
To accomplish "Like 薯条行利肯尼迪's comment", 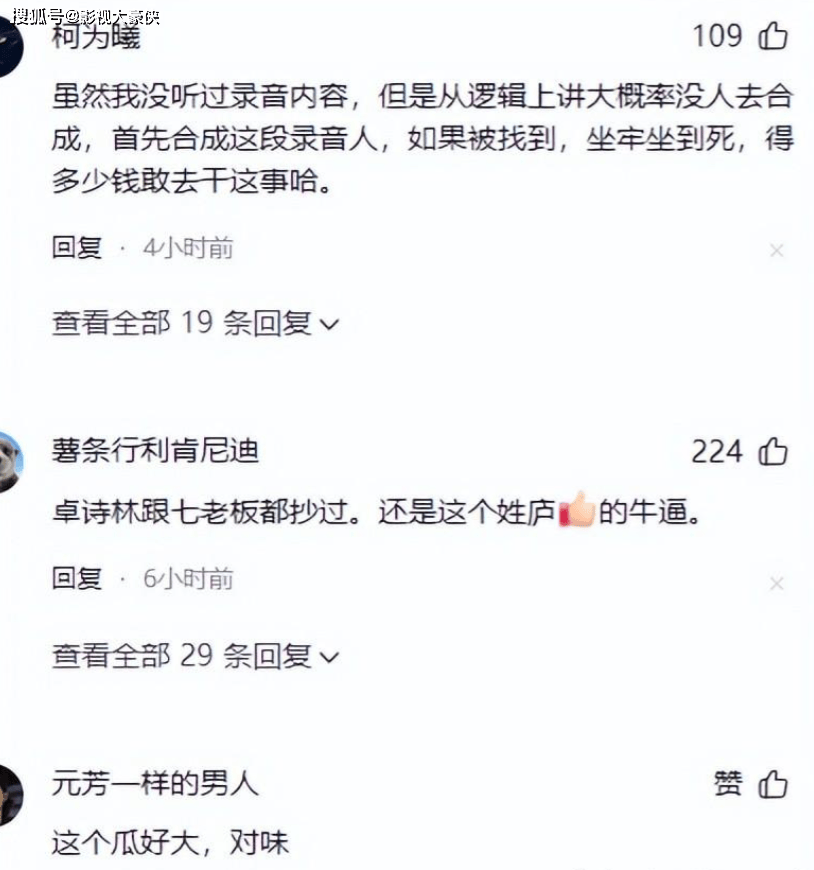I will click(773, 452).
